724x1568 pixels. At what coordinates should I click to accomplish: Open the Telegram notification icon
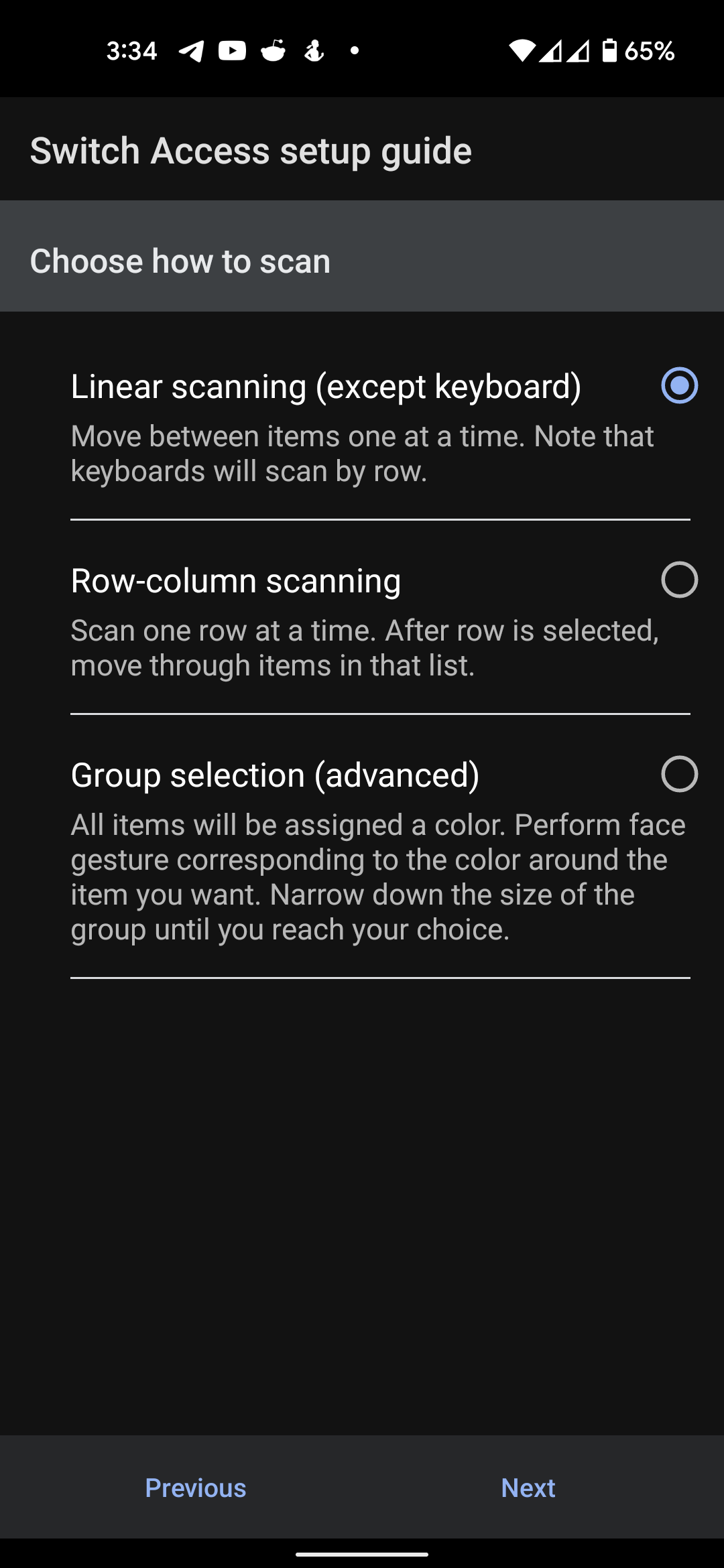[192, 51]
